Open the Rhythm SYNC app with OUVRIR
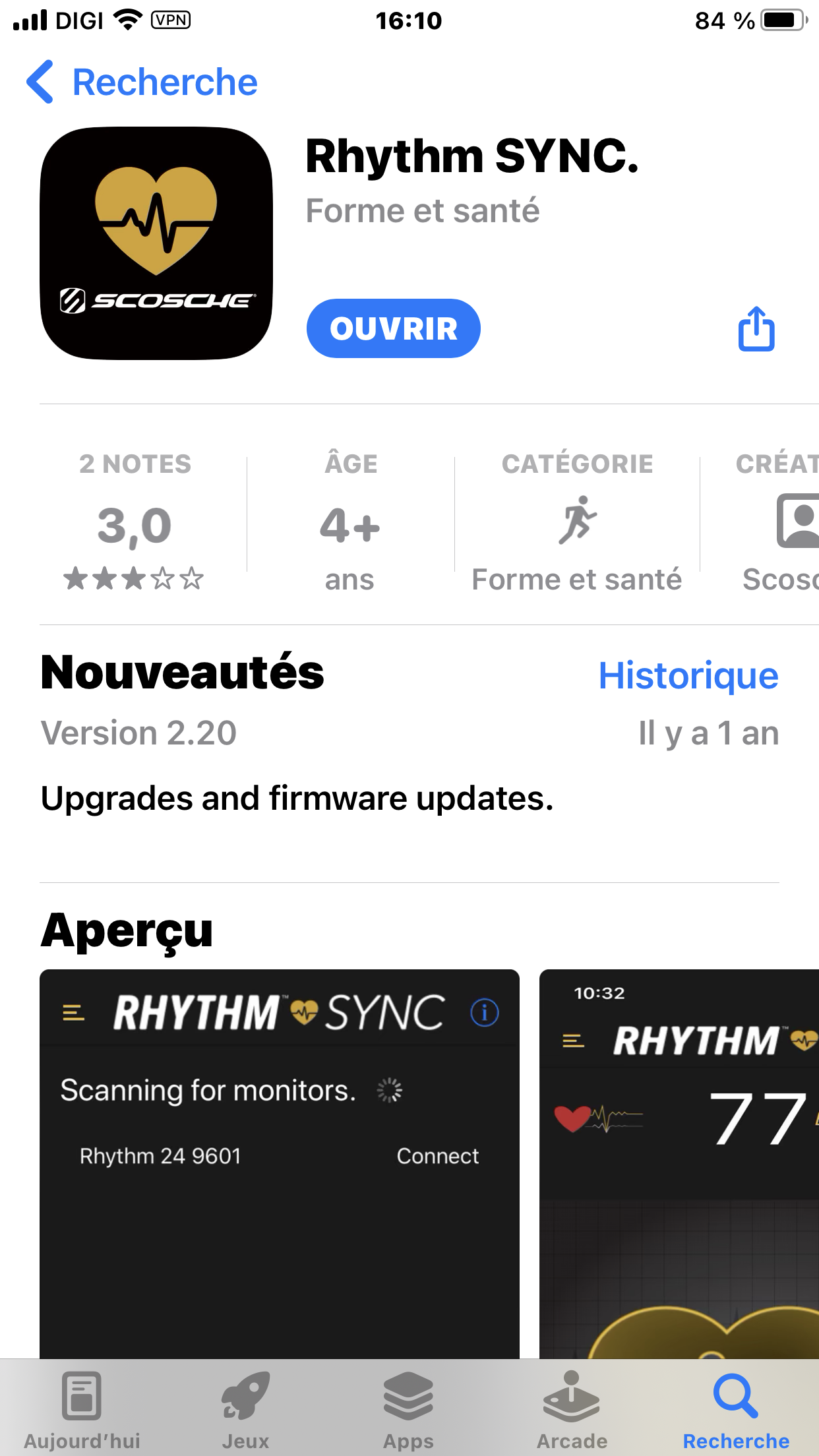The width and height of the screenshot is (819, 1456). tap(393, 328)
